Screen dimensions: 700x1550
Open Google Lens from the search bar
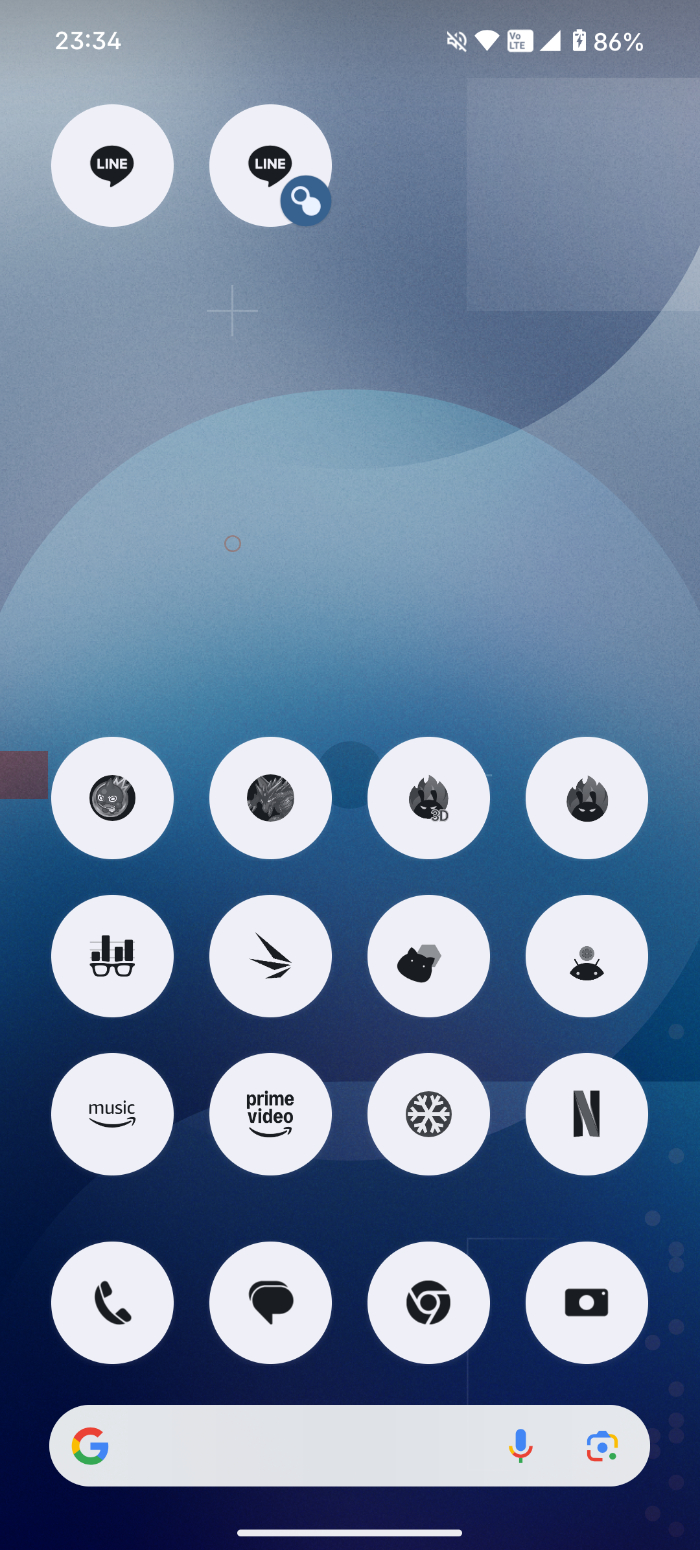602,1446
